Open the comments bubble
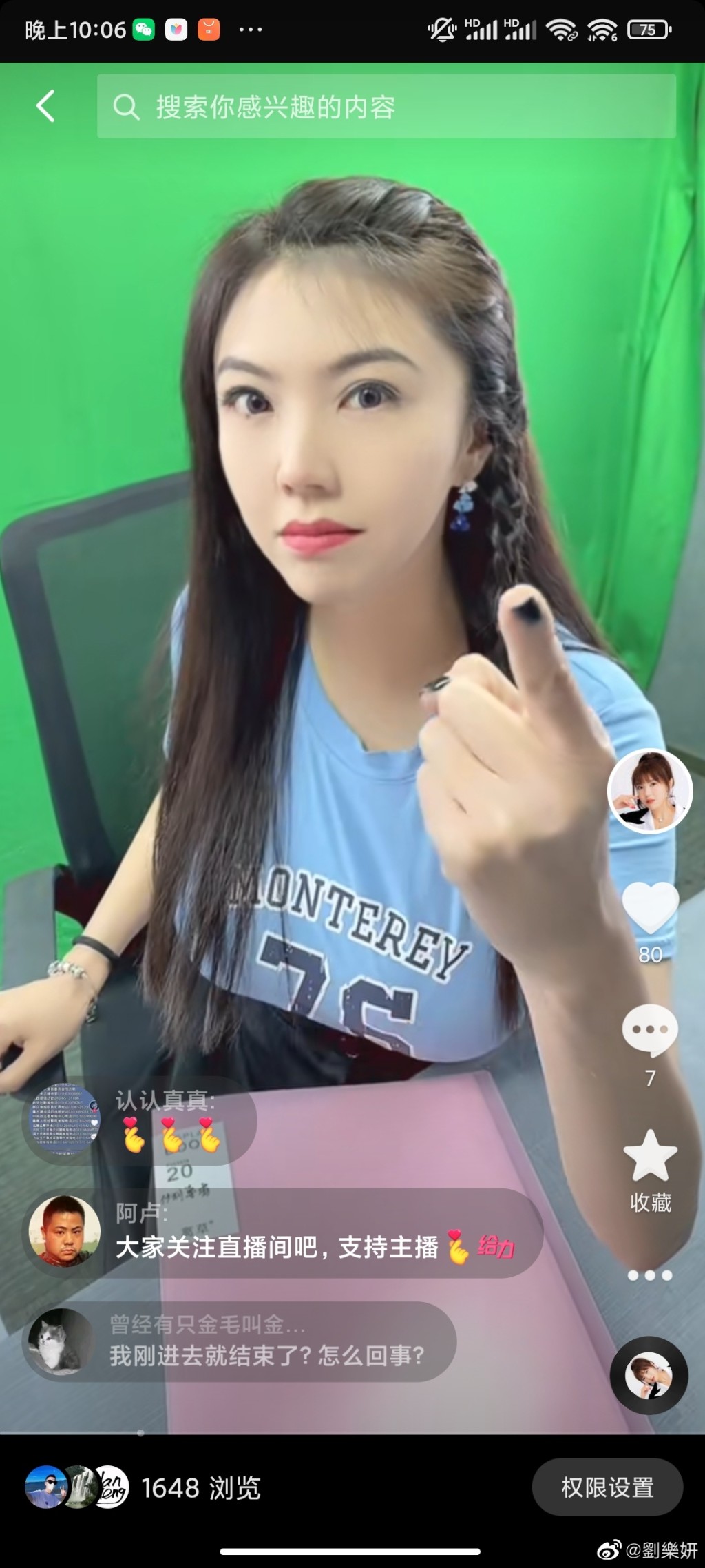705x1568 pixels. pos(650,1030)
